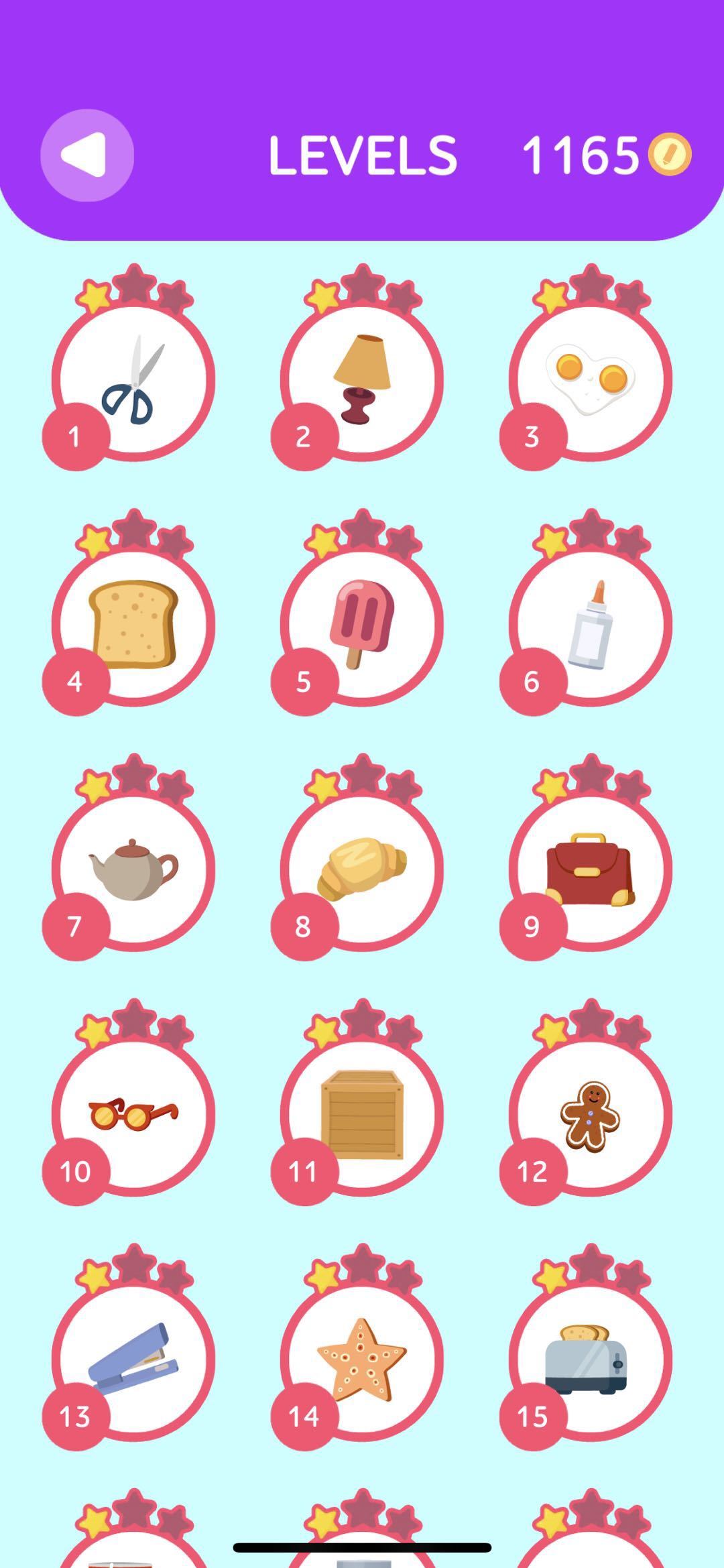Select level 14 with the starfish
724x1568 pixels.
[x=362, y=1360]
